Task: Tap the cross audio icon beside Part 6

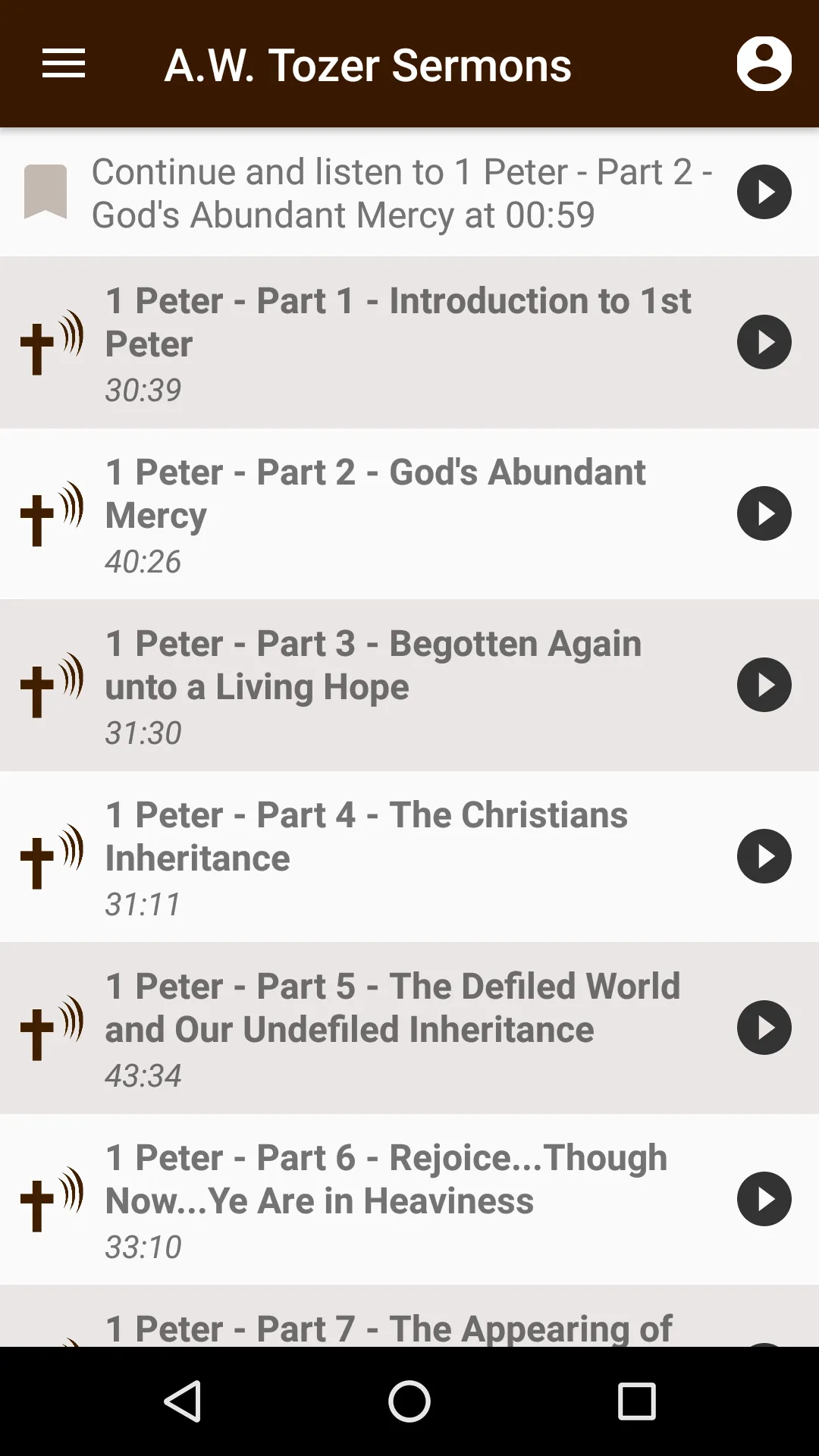Action: click(x=50, y=1200)
